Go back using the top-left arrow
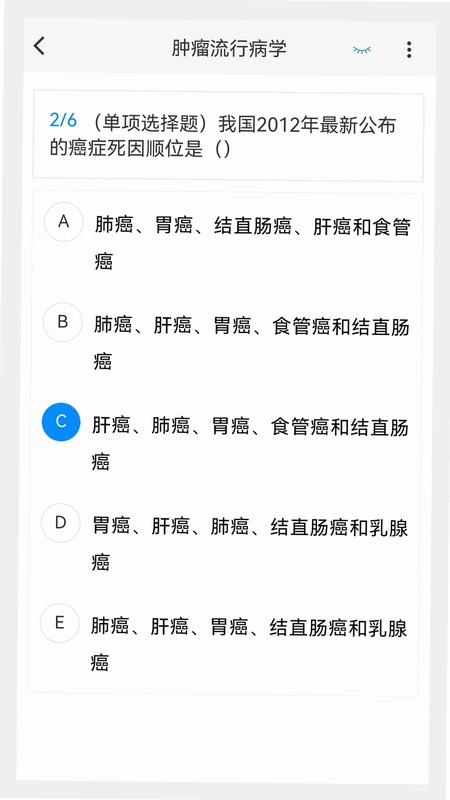 39,46
